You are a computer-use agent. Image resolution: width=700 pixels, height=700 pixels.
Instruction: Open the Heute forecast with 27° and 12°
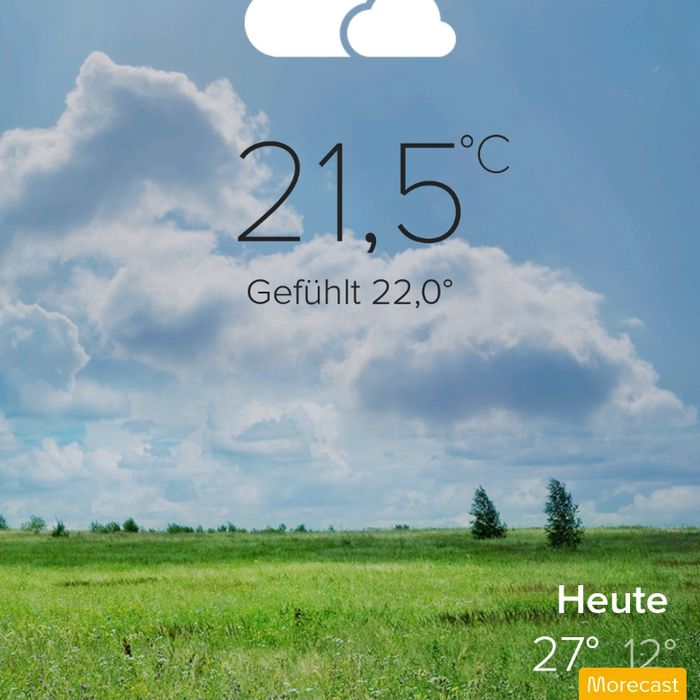(x=607, y=629)
